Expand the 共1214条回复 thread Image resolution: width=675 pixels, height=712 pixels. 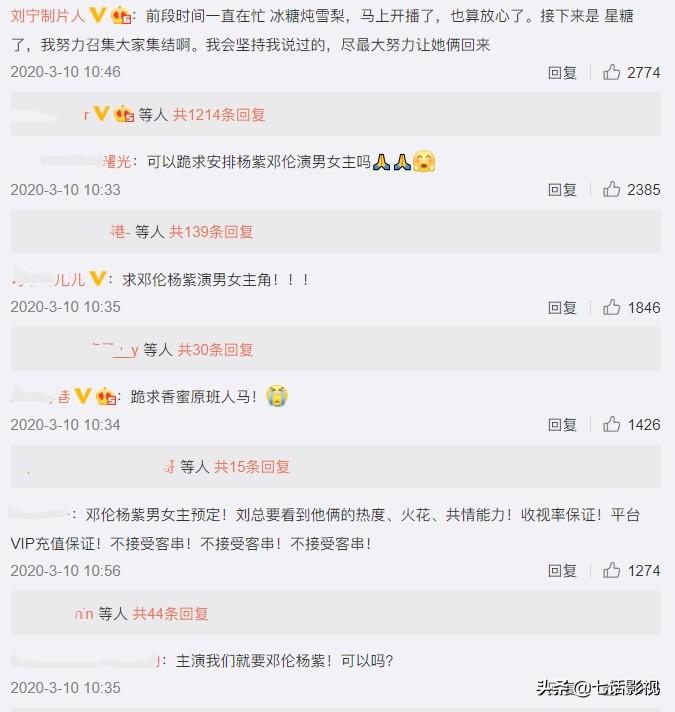click(219, 115)
